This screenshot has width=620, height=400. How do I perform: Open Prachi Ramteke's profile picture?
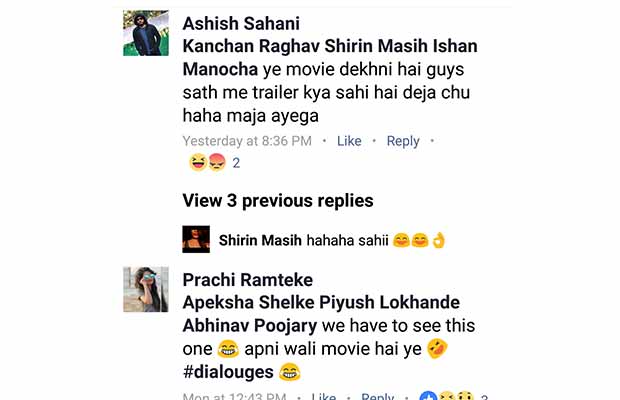[145, 289]
